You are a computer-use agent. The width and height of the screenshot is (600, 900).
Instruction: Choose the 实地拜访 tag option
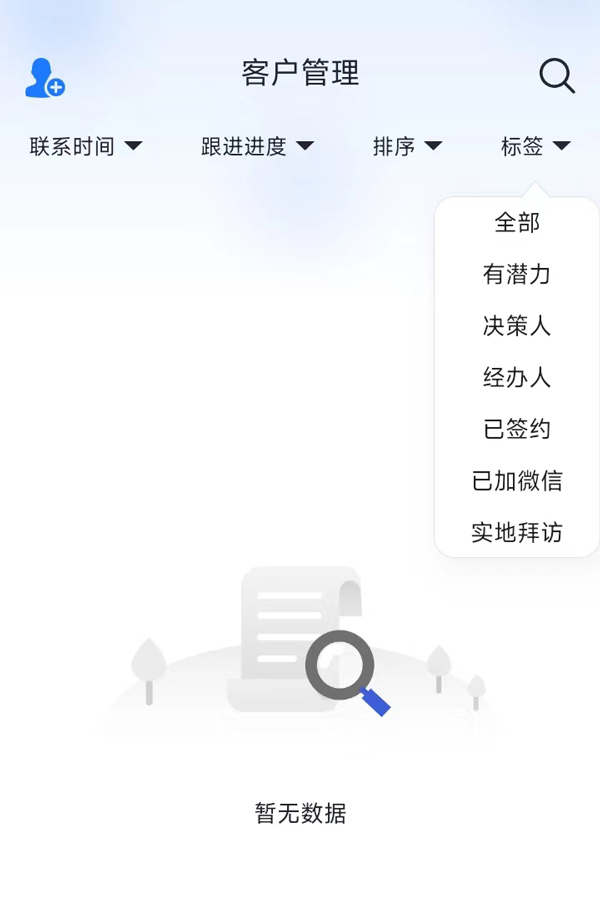pos(517,533)
